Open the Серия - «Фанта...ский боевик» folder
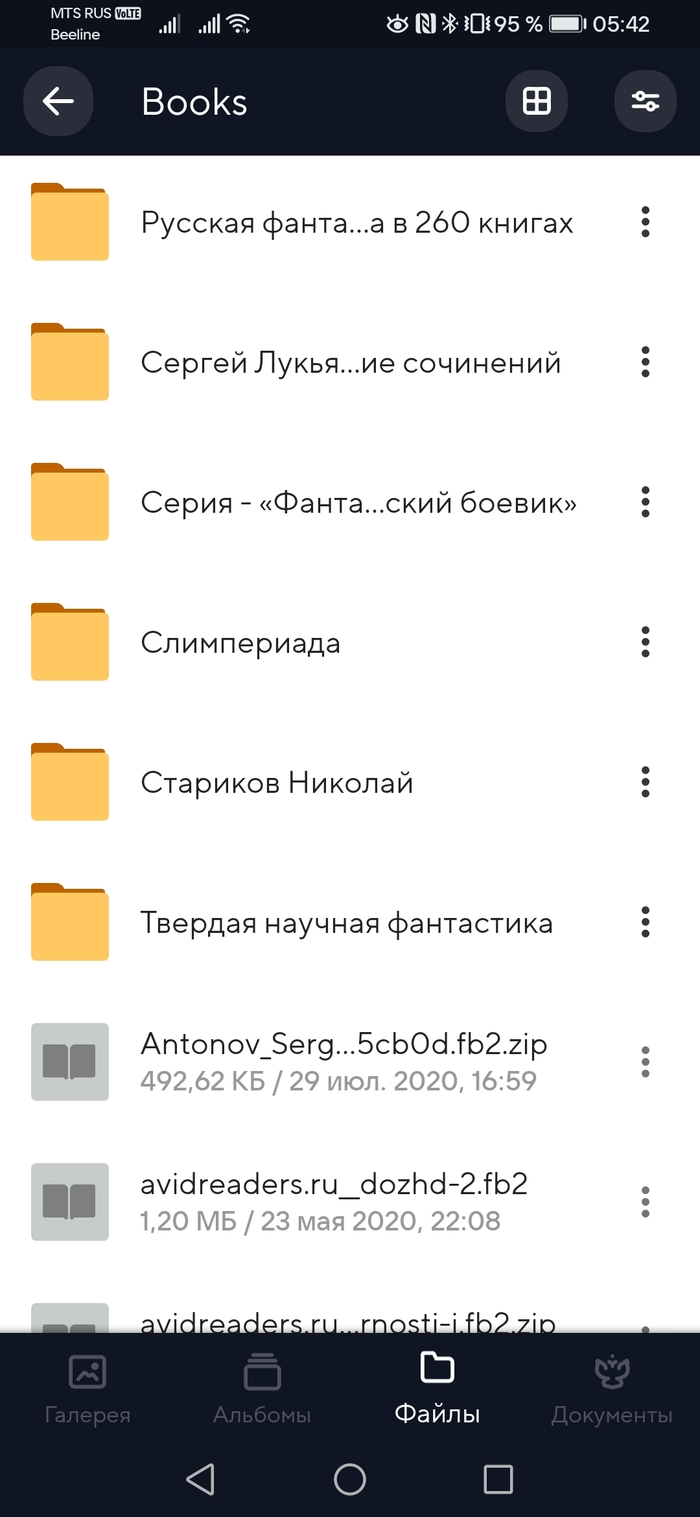Viewport: 700px width, 1517px height. pos(358,502)
